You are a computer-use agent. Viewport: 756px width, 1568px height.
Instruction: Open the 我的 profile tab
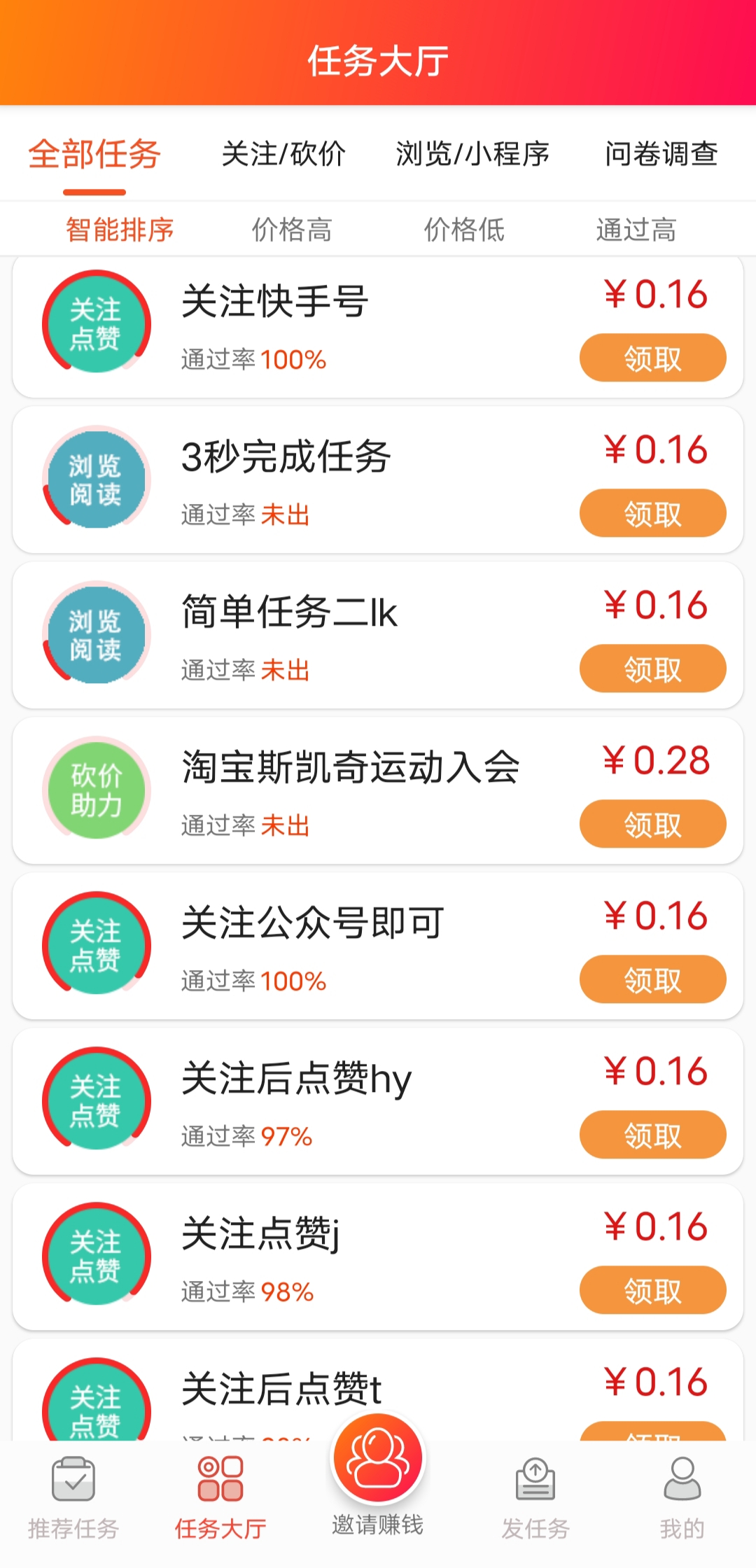pyautogui.click(x=682, y=1498)
